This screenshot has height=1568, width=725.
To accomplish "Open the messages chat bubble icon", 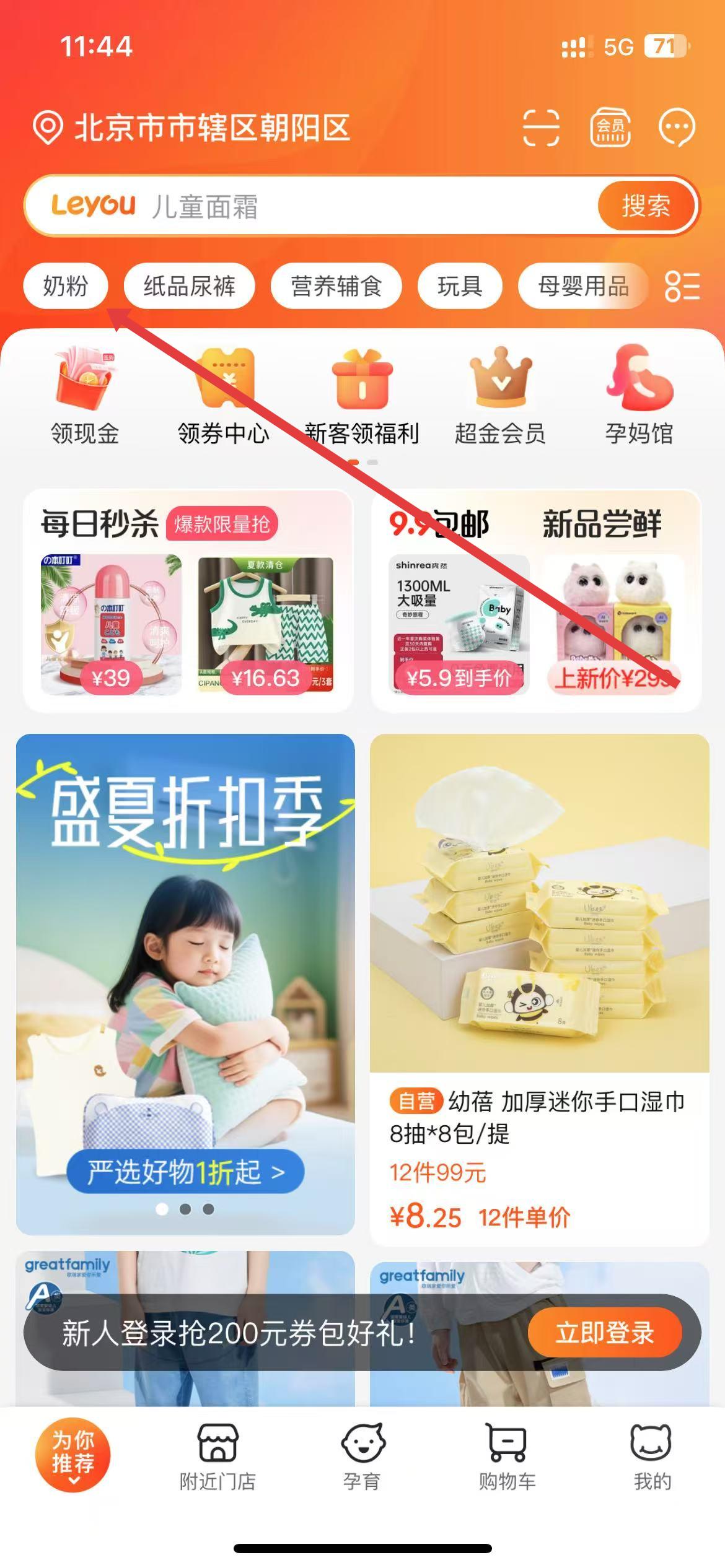I will click(x=676, y=128).
